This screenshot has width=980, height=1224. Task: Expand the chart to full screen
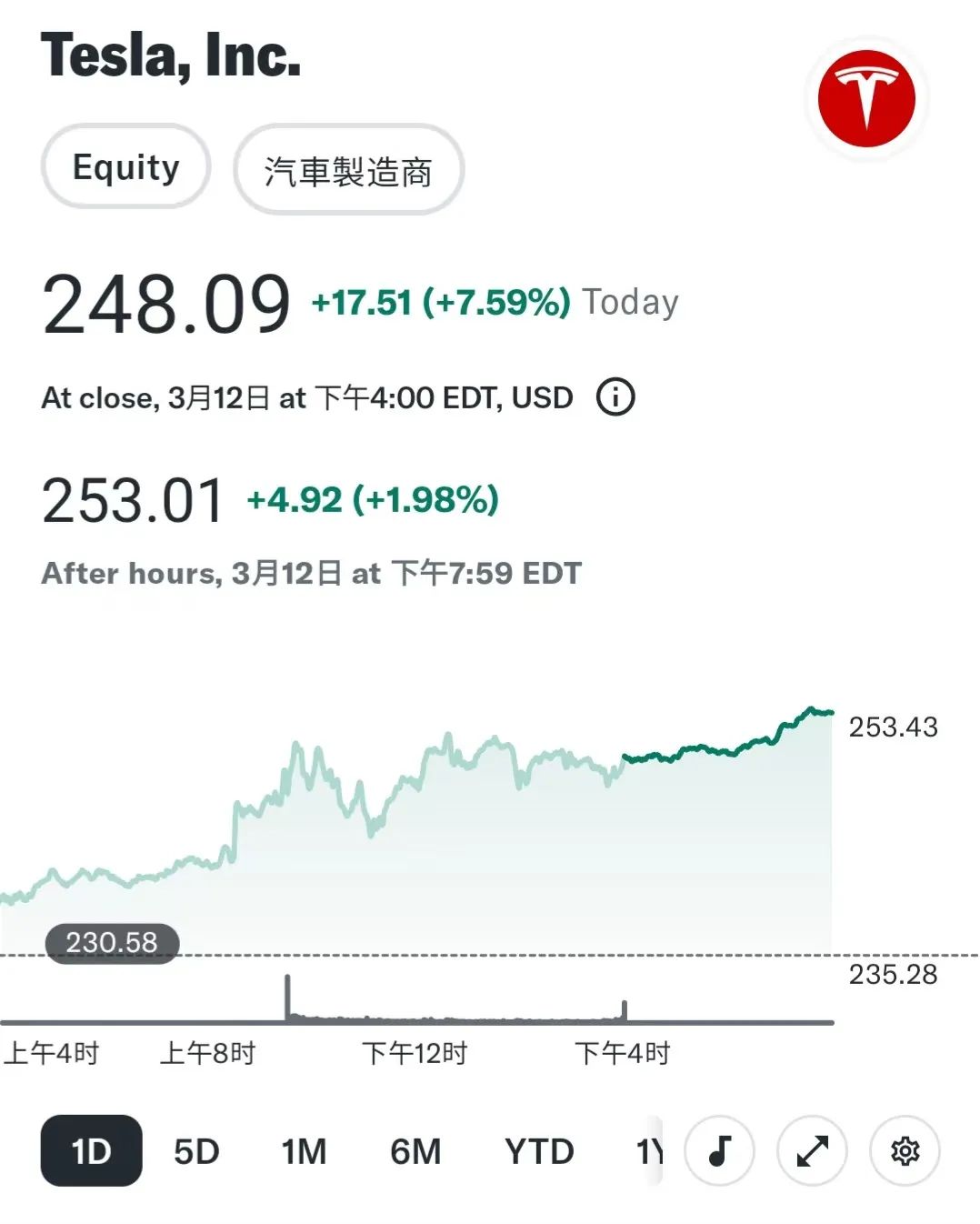(812, 1151)
